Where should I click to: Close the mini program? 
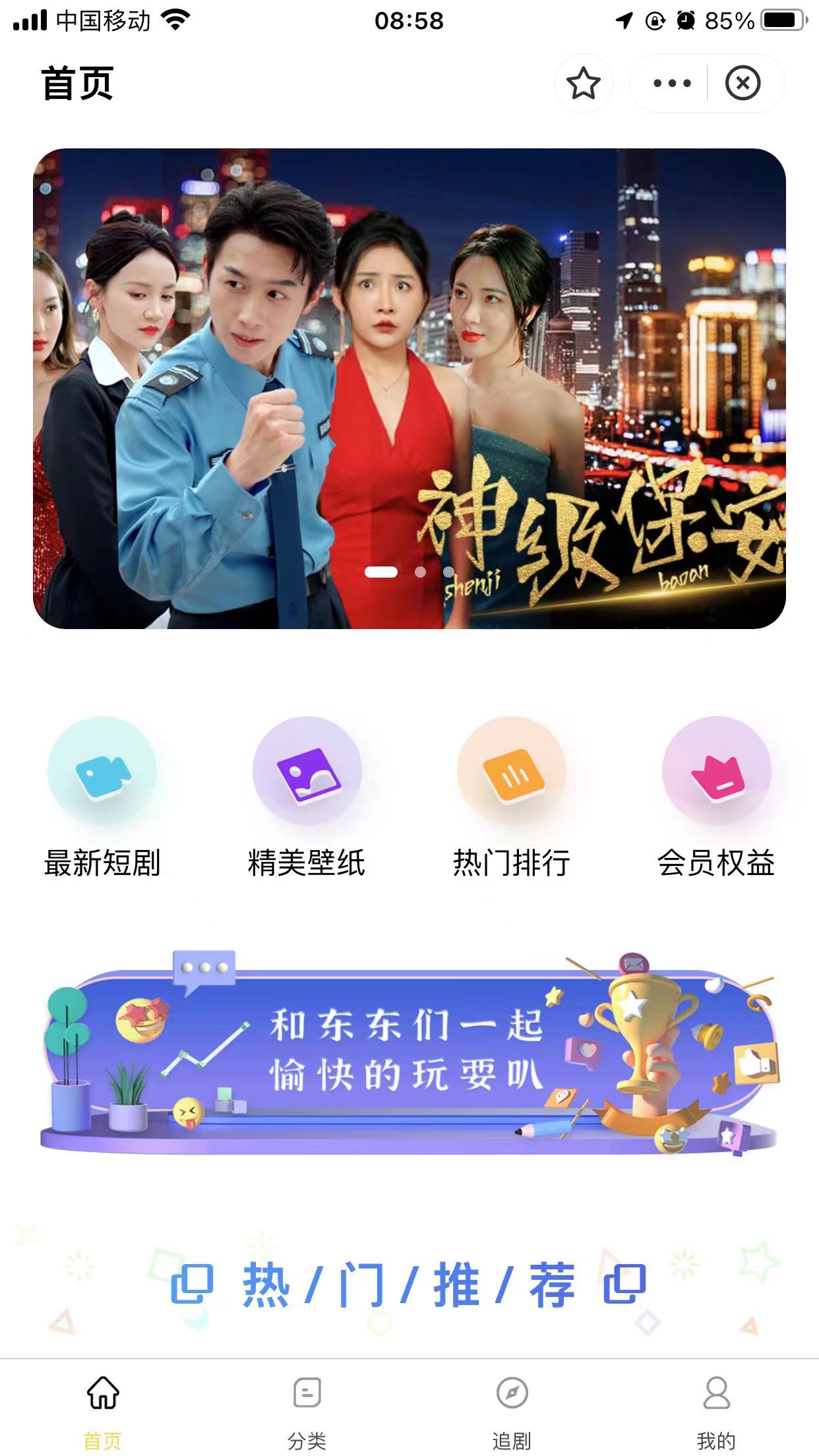[x=743, y=84]
